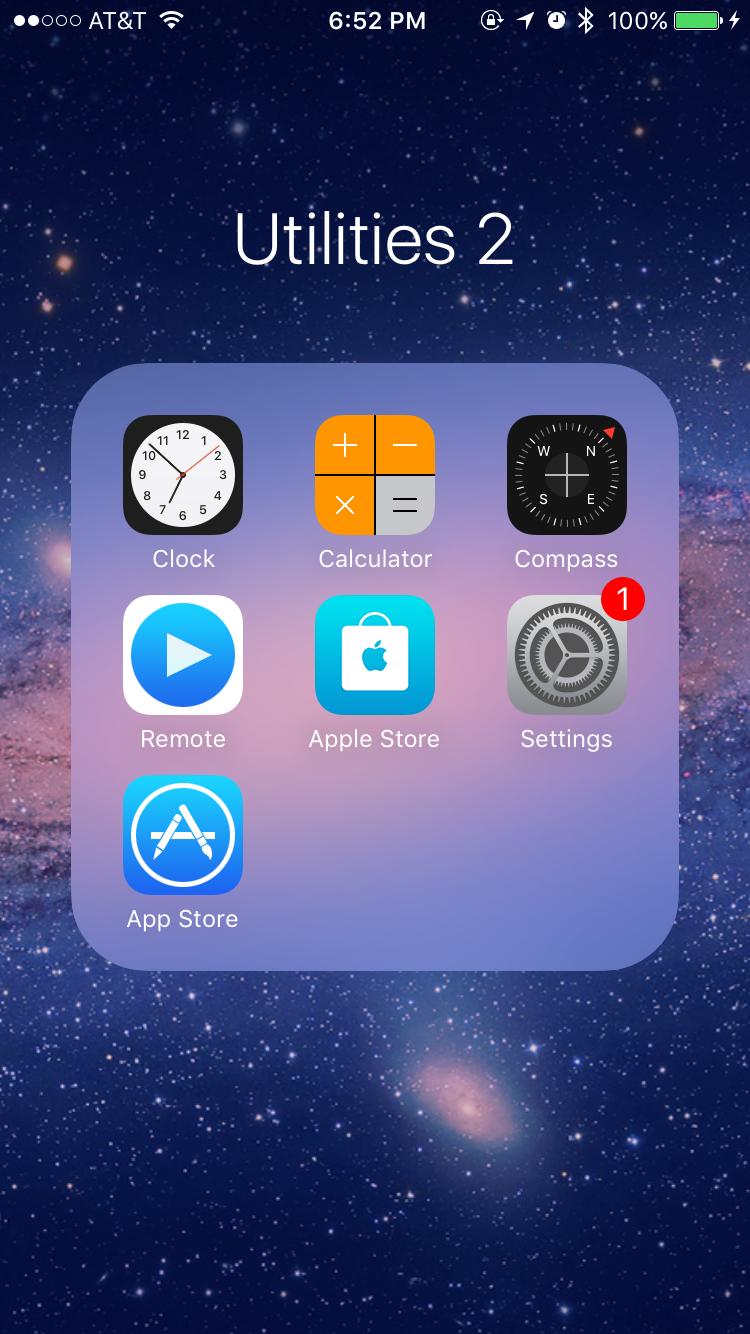Open Settings with the notification badge

567,655
